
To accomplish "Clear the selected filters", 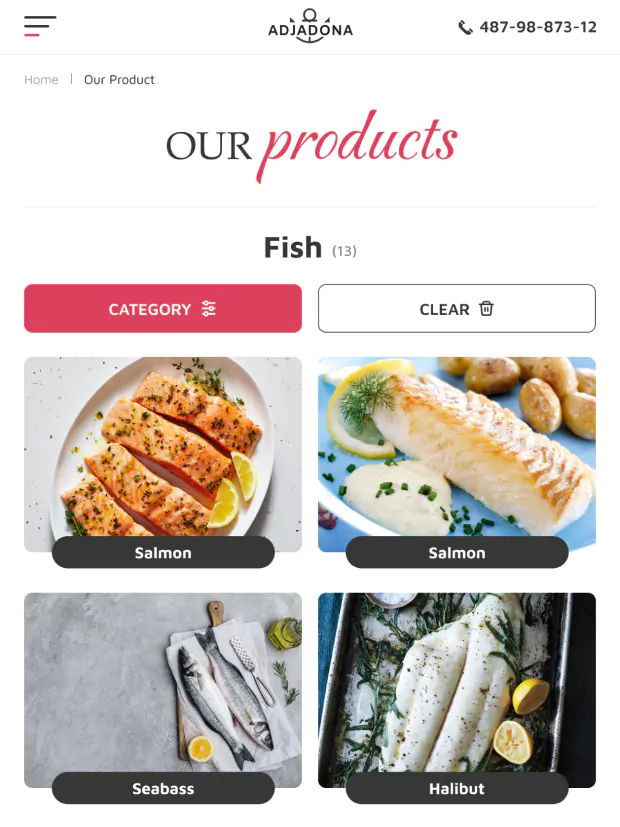I will pos(456,309).
